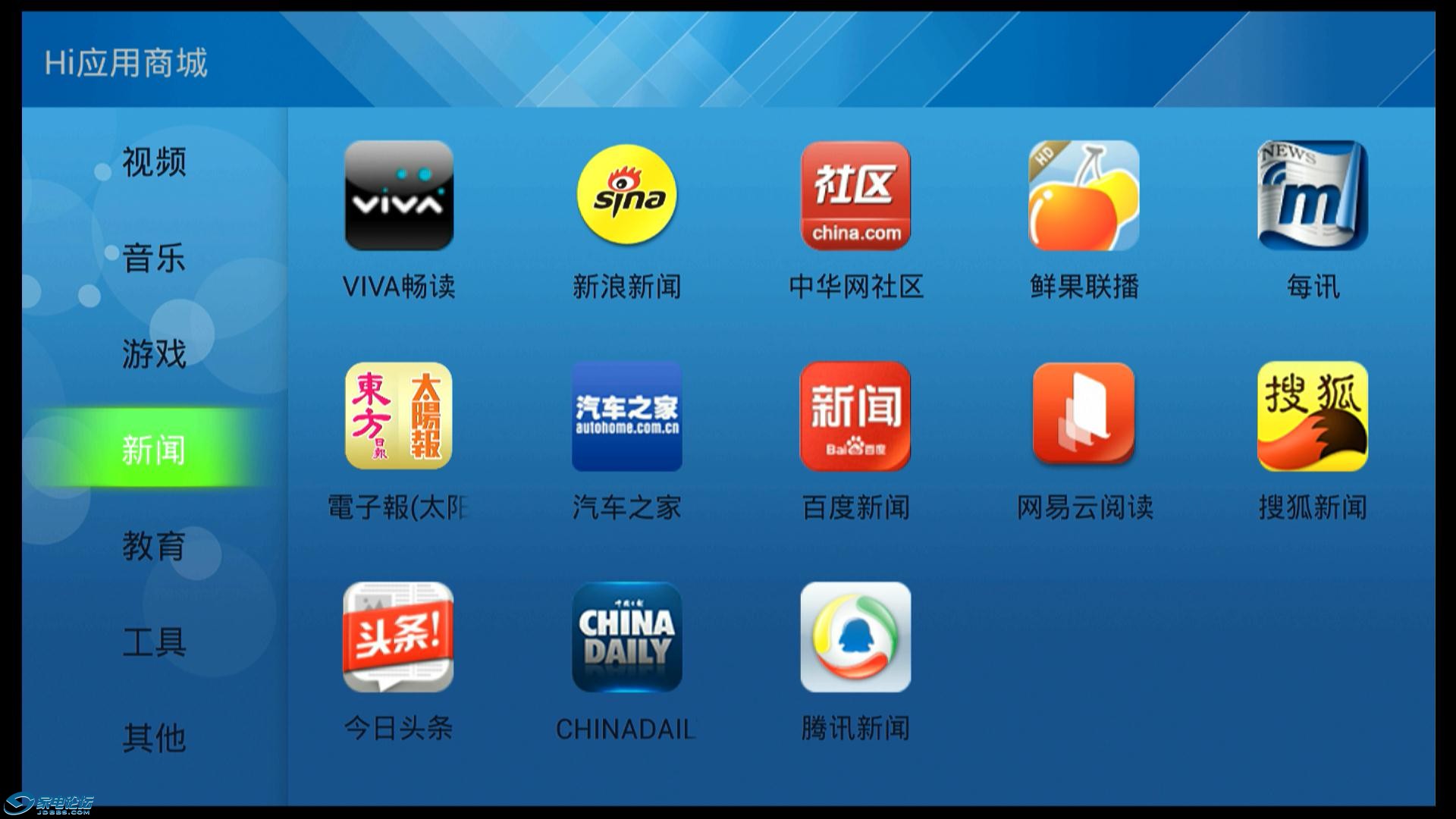Open the 鲜果联播 app
The width and height of the screenshot is (1456, 819).
pyautogui.click(x=1084, y=196)
